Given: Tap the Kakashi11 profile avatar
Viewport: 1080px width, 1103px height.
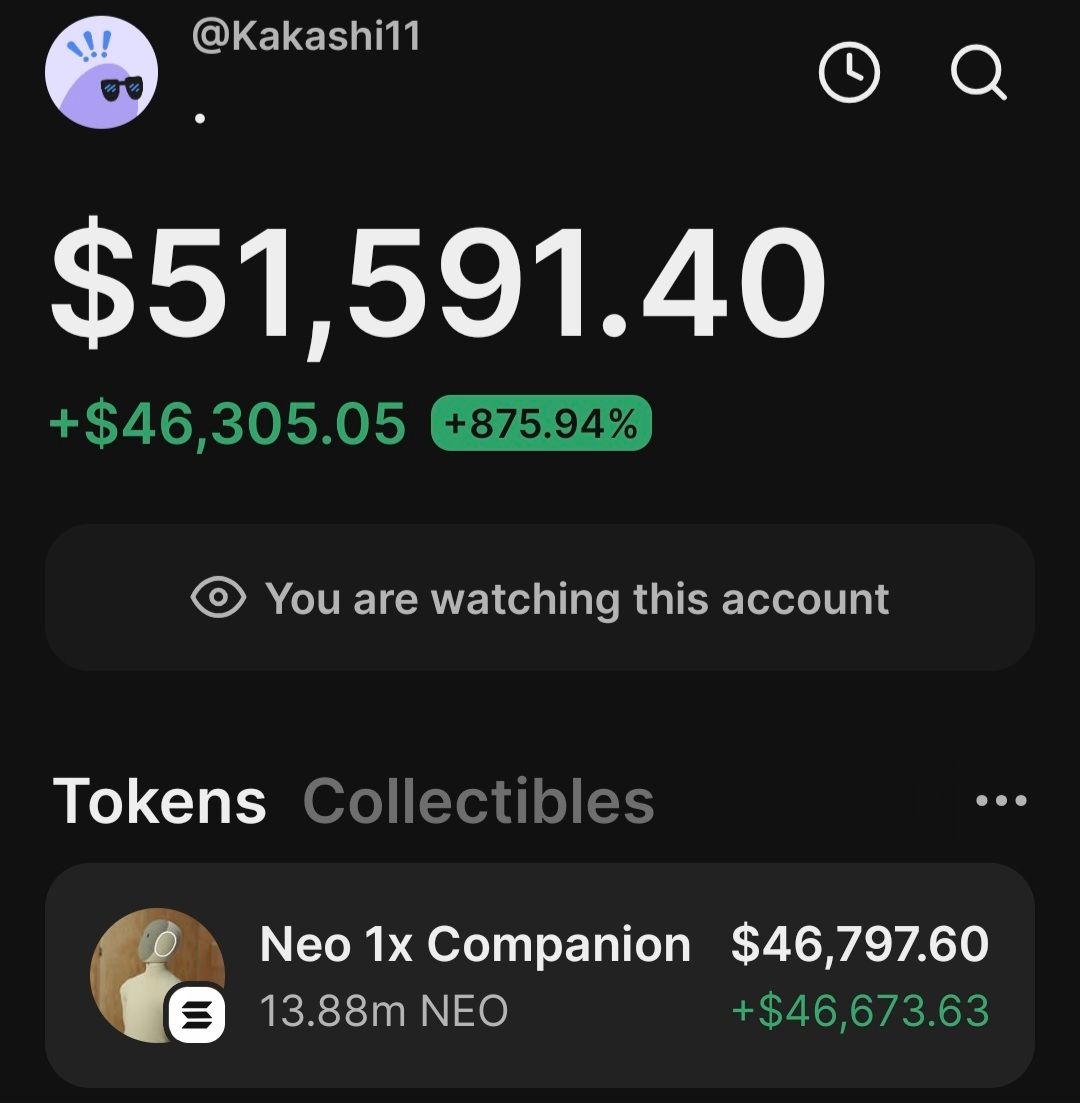Looking at the screenshot, I should tap(101, 73).
